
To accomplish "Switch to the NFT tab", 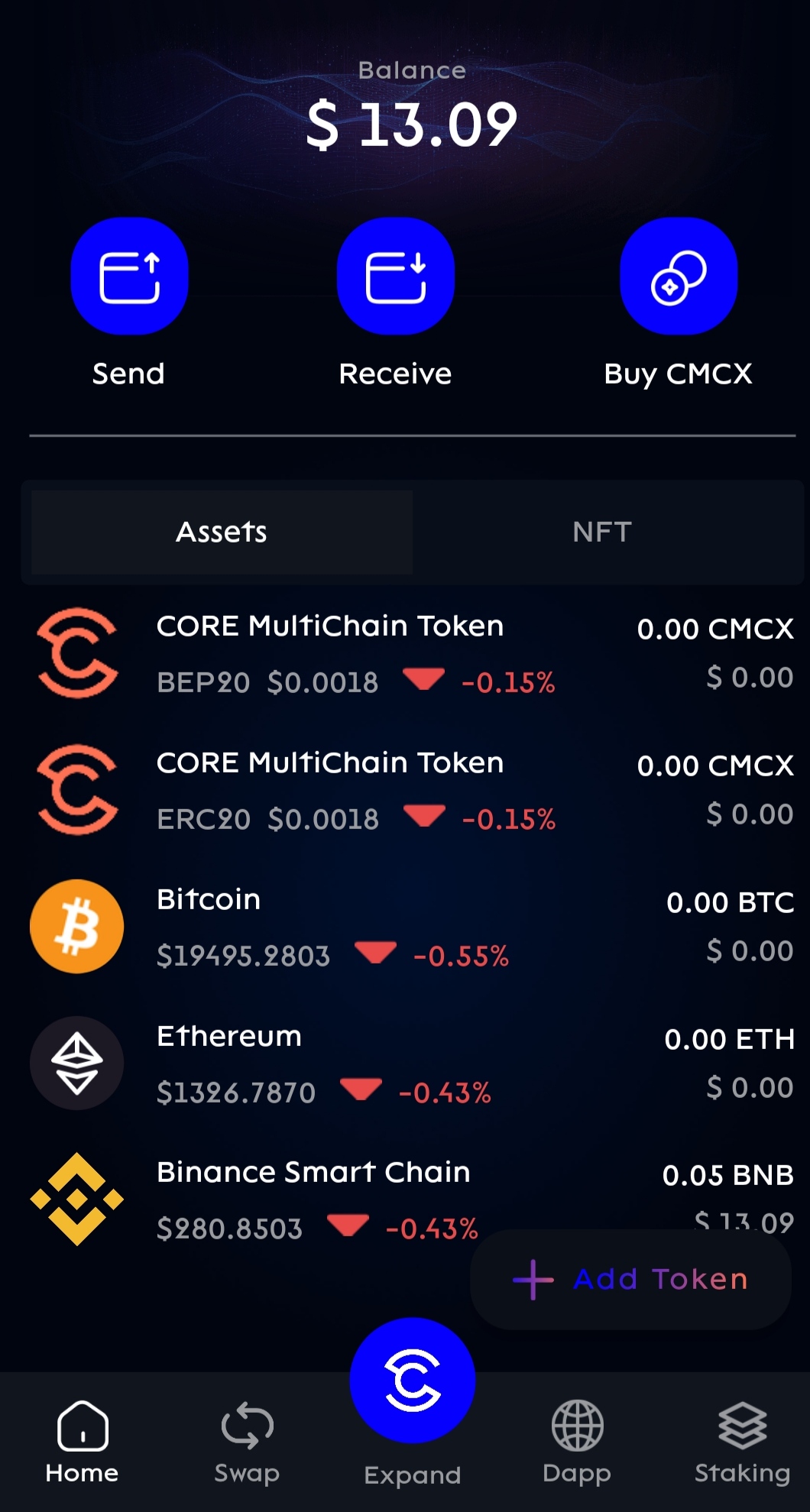I will [x=603, y=532].
